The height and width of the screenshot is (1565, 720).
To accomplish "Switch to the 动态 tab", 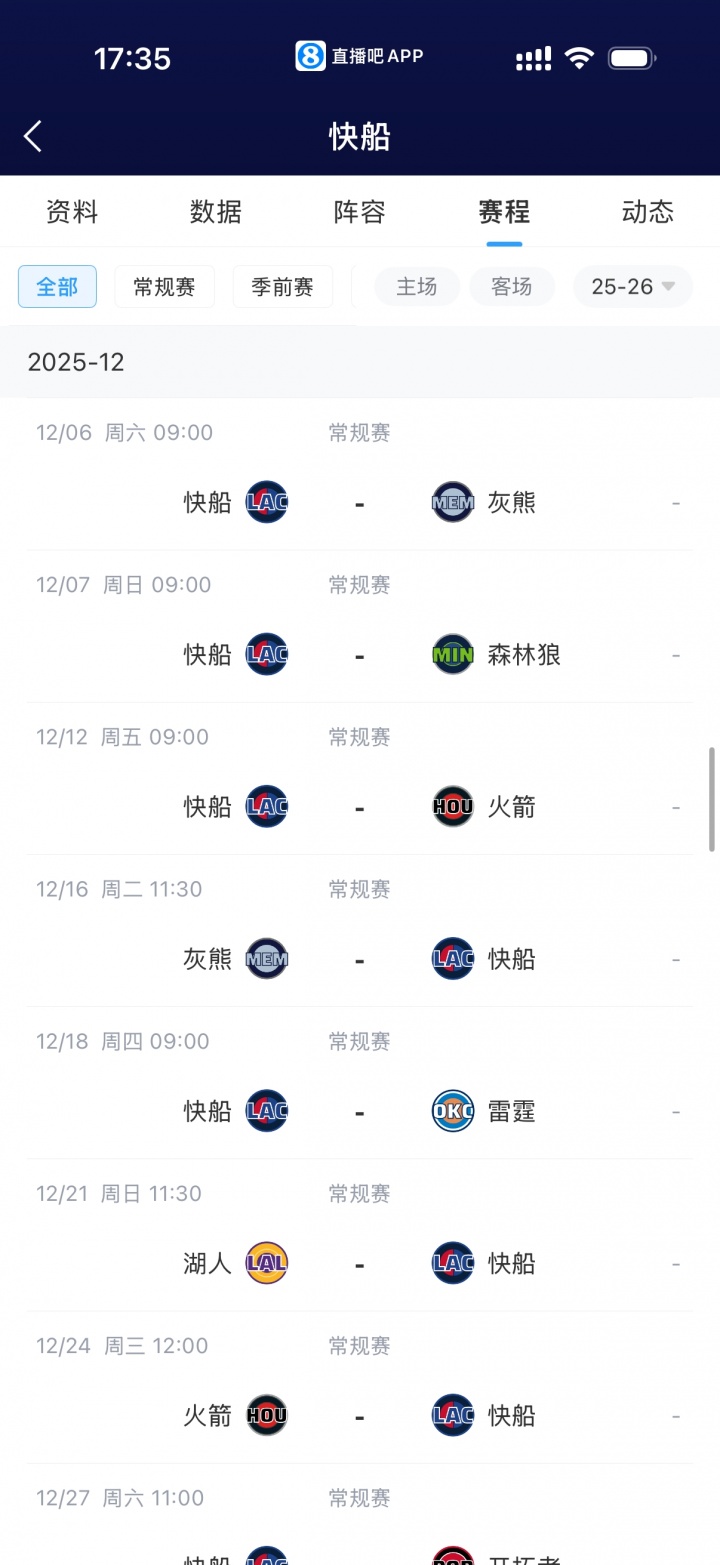I will point(647,212).
